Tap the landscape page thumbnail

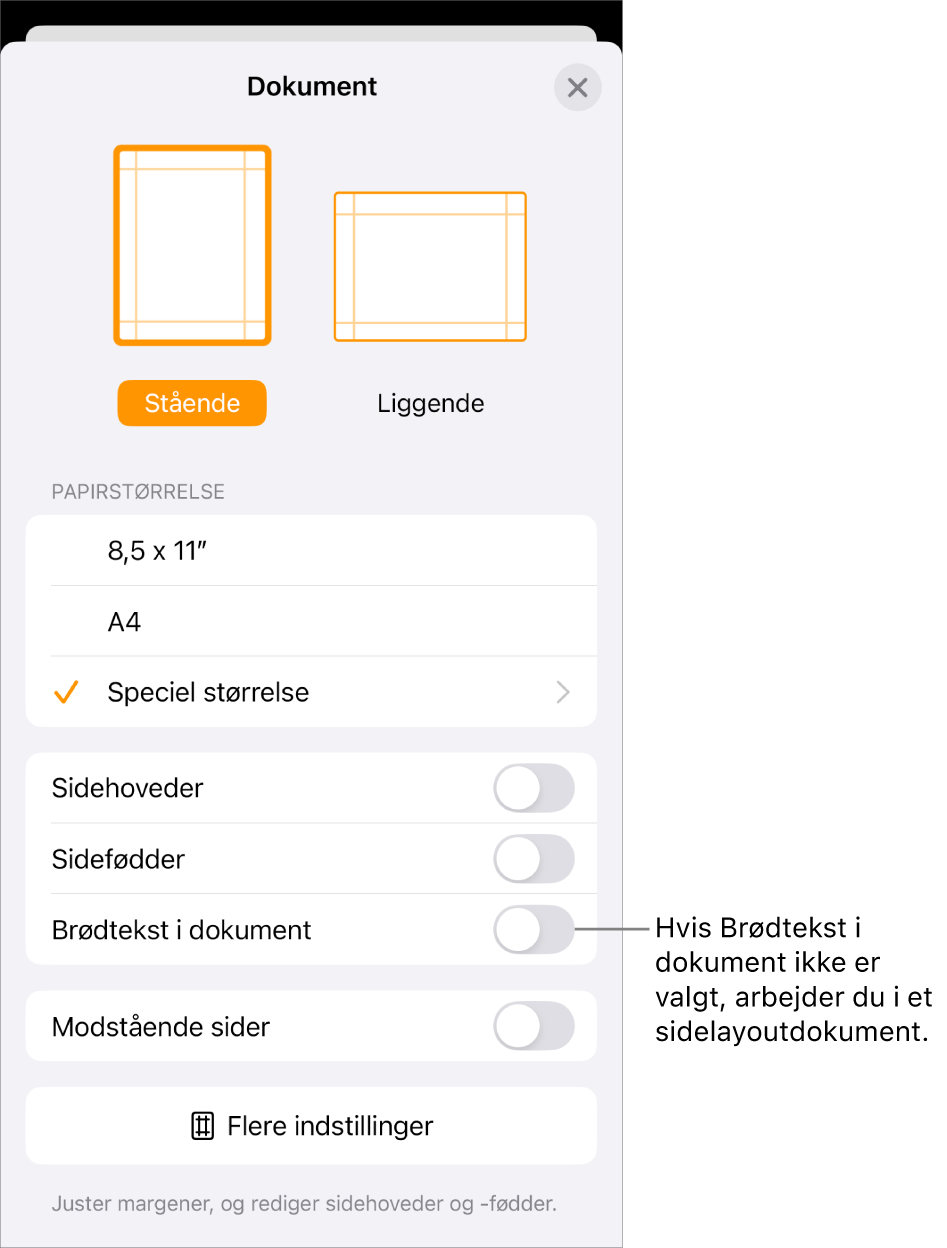pyautogui.click(x=429, y=267)
